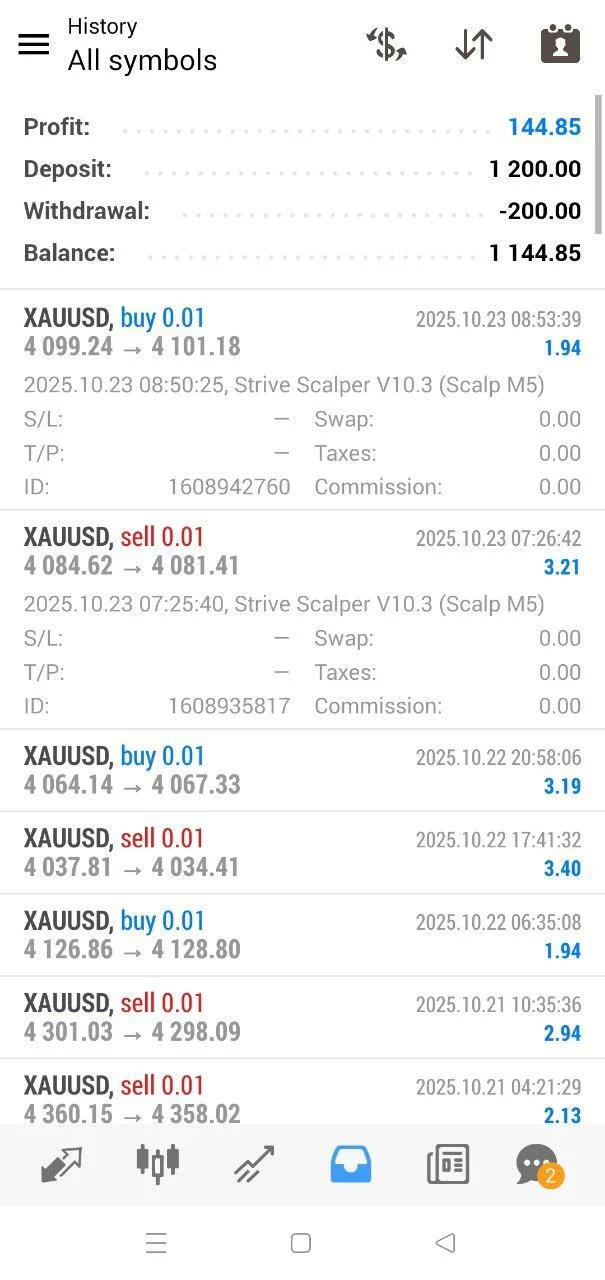Viewport: 605px width, 1280px height.
Task: Collapse the buy trade closed at 08:53:39
Action: coord(302,334)
